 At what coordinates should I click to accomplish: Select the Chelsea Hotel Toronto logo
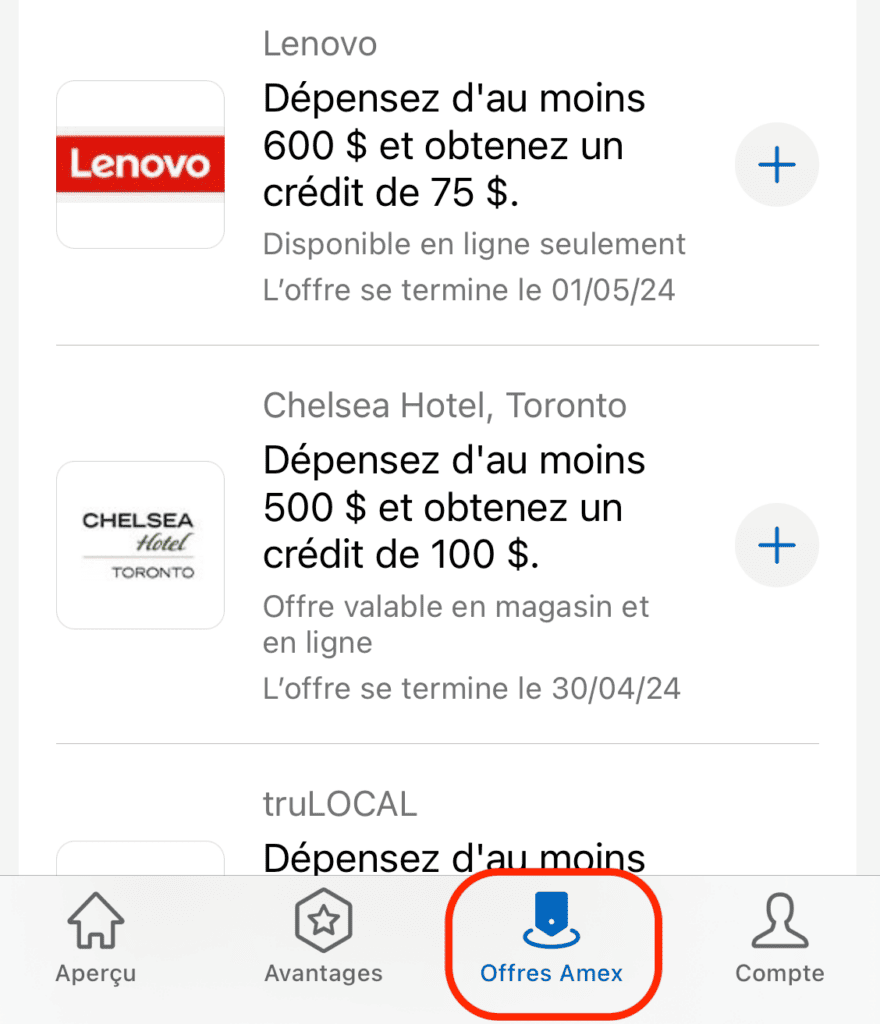(x=140, y=545)
